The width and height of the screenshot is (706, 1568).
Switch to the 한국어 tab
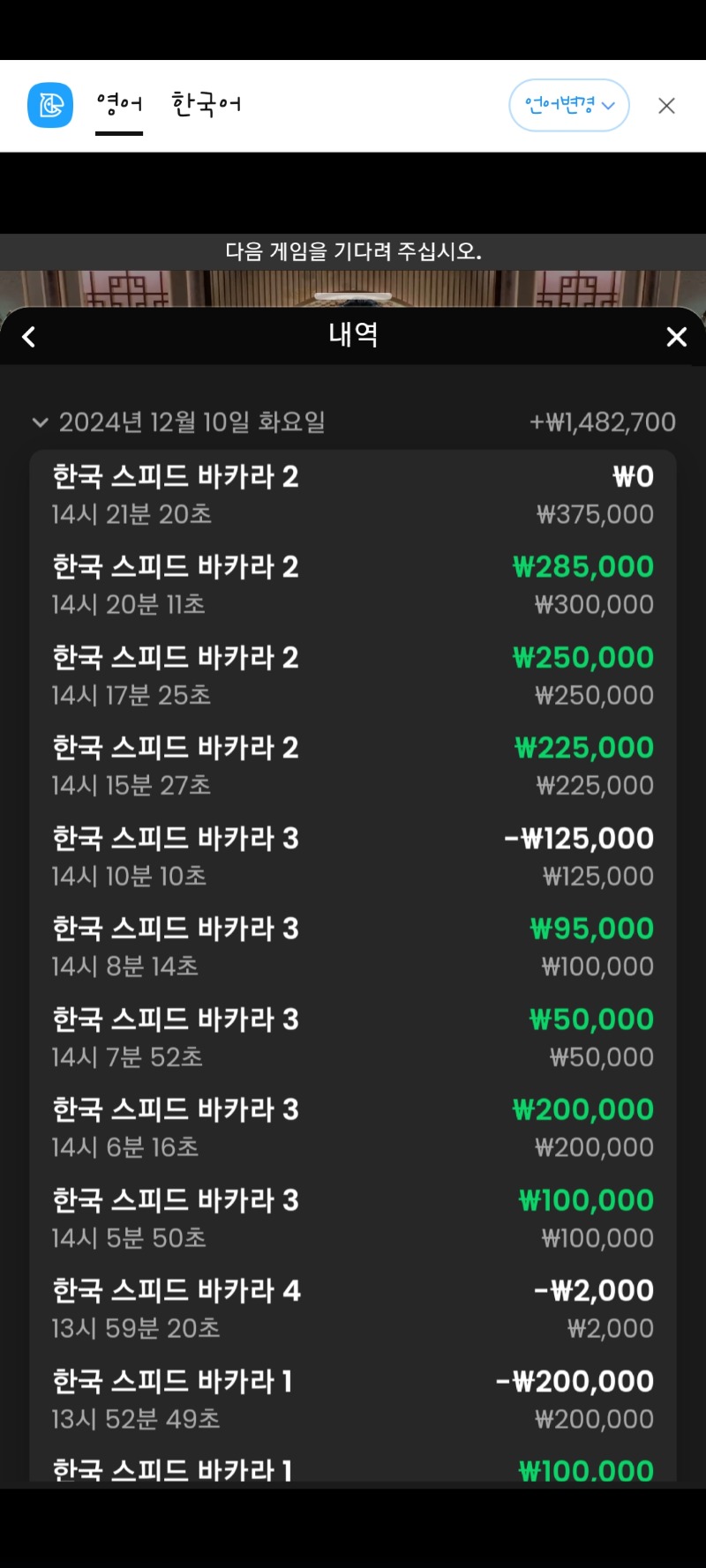[206, 105]
